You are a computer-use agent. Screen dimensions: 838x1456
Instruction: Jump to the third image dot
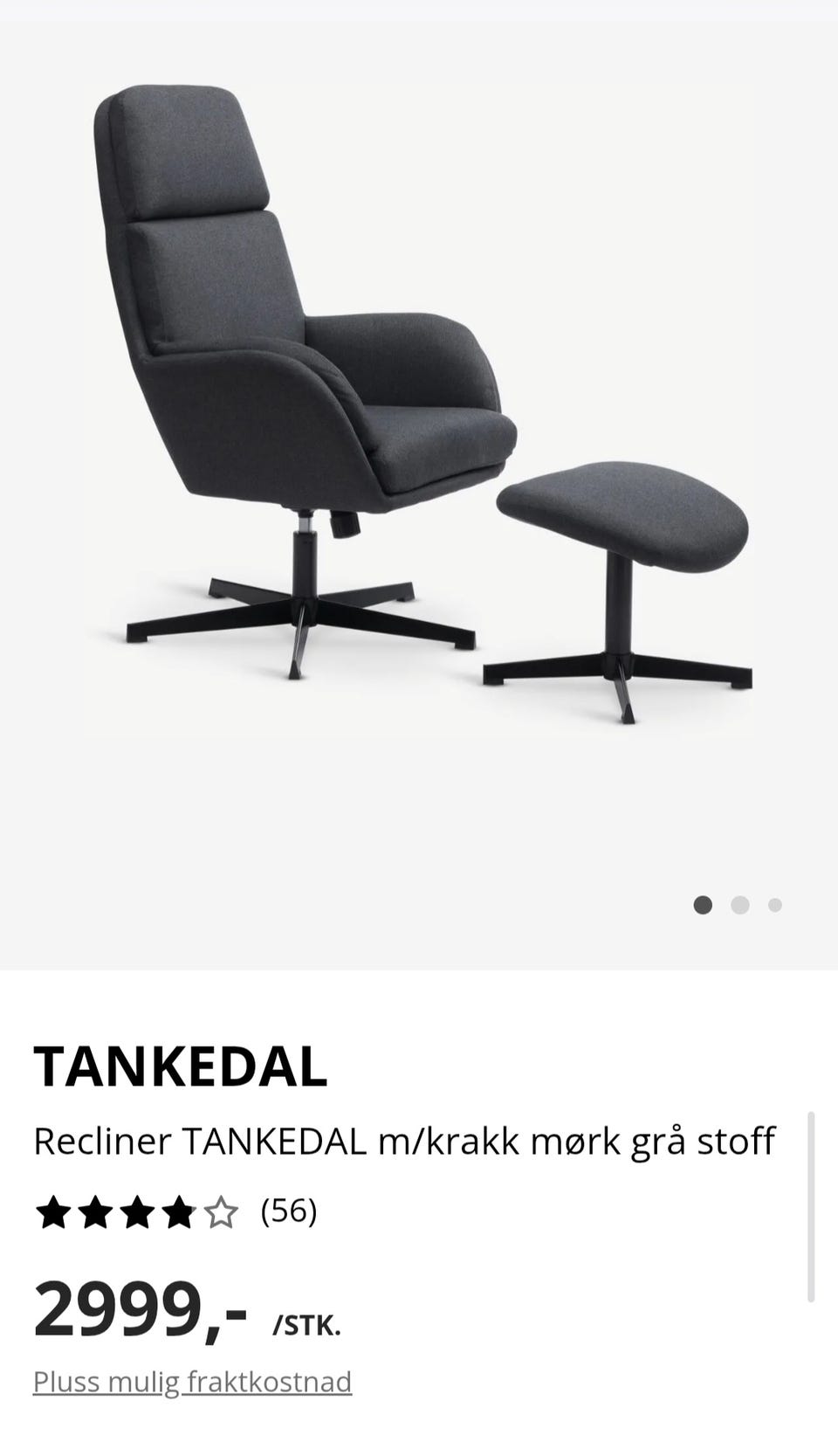point(775,905)
